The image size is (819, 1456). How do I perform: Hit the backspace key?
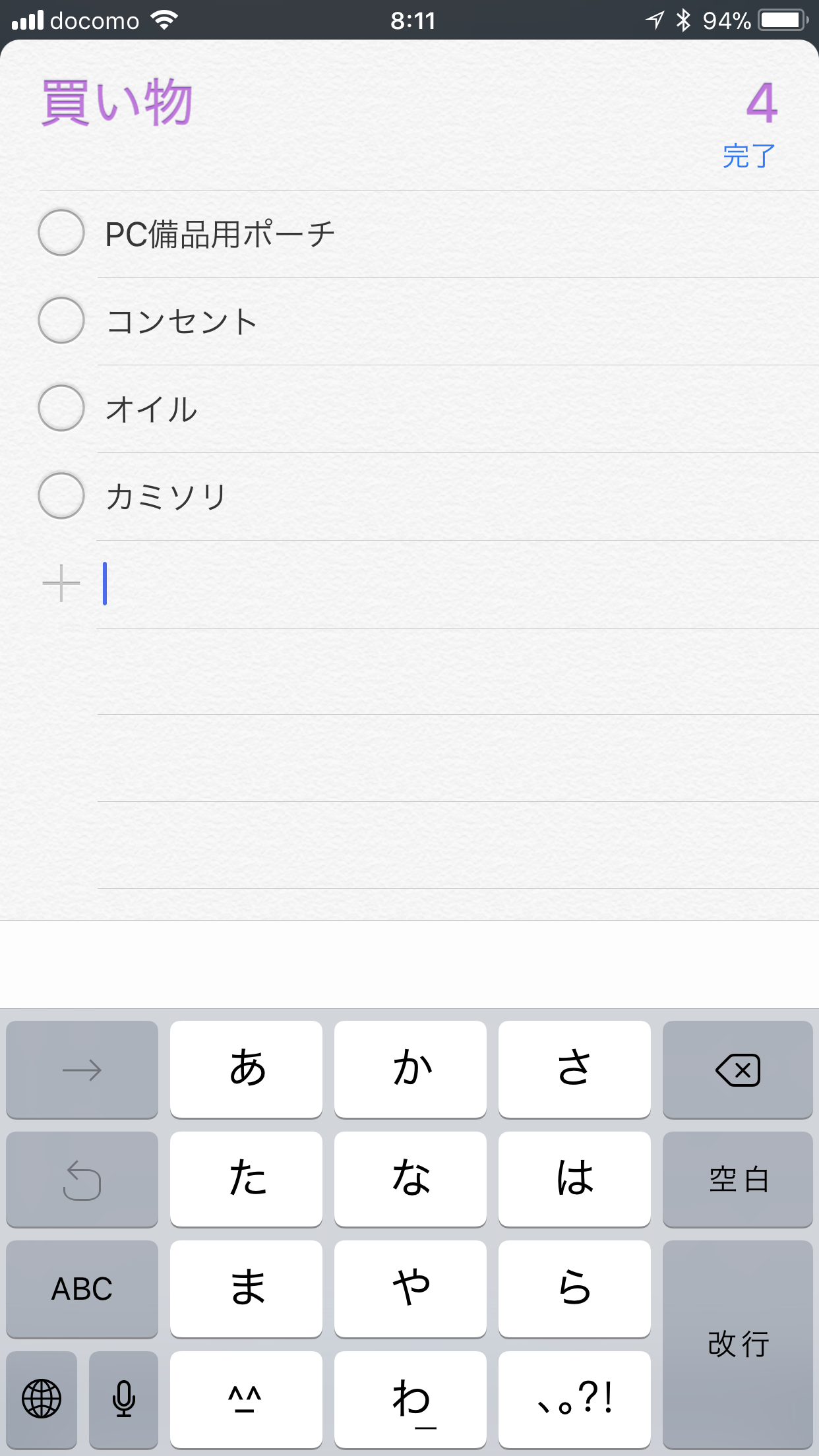pos(737,1070)
